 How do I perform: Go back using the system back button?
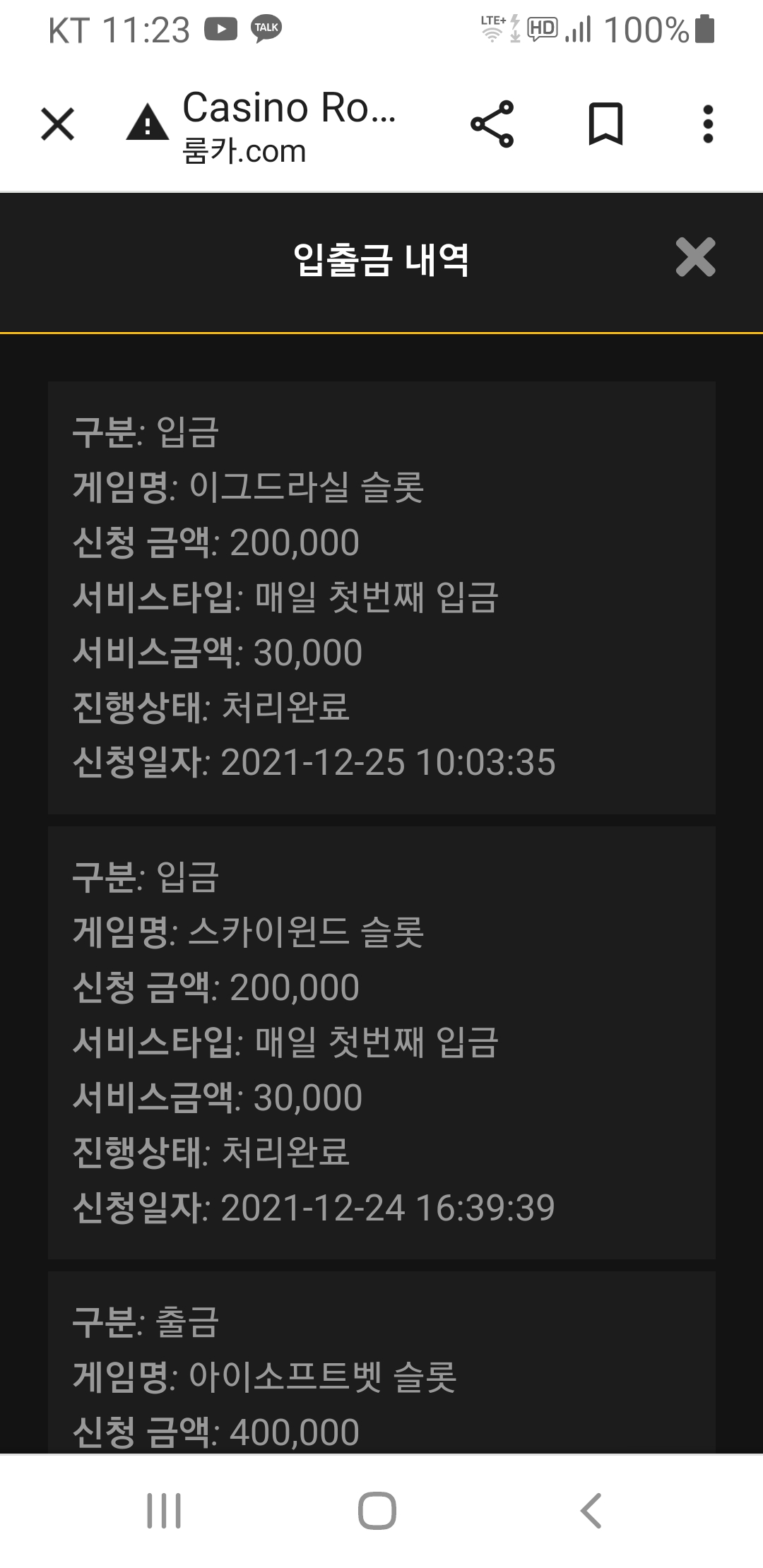(x=591, y=1511)
